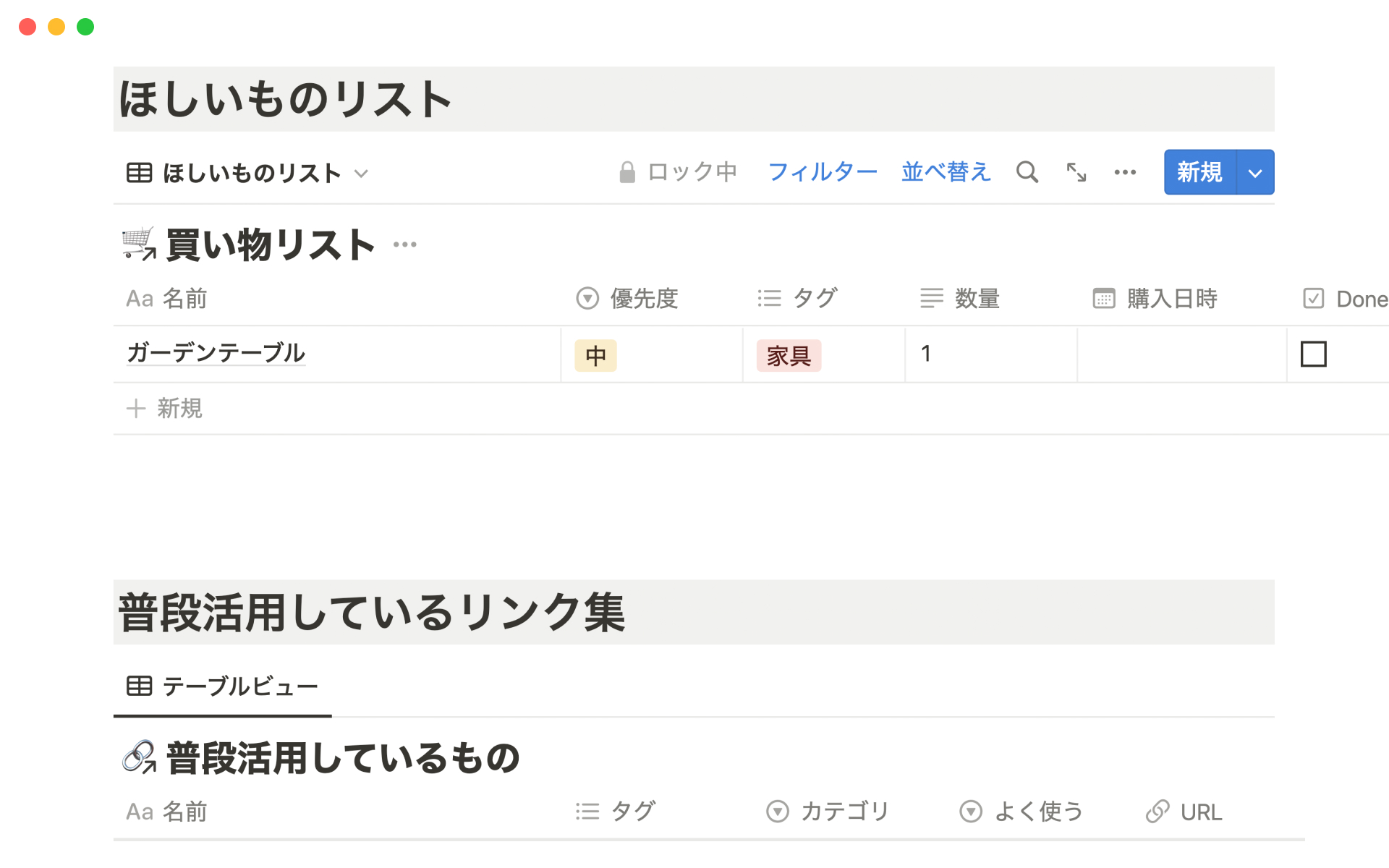The height and width of the screenshot is (868, 1389).
Task: Open the toolbar three-dot menu
Action: pos(1124,172)
